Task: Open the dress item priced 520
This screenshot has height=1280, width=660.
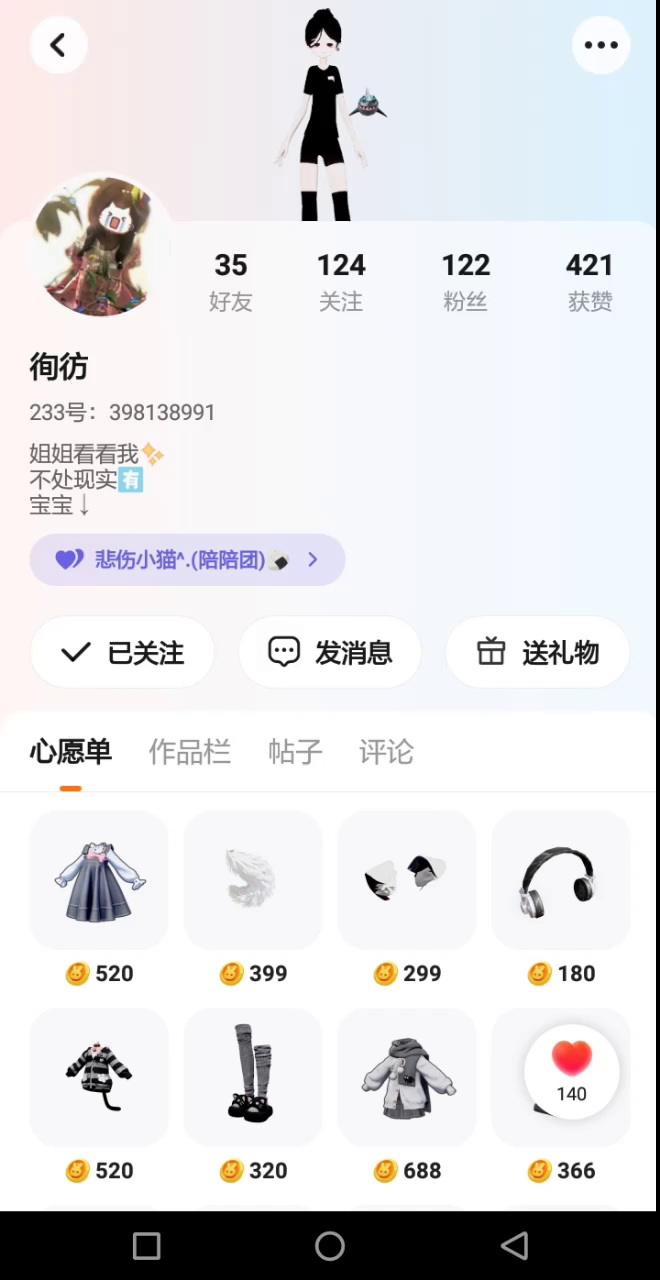Action: tap(99, 880)
